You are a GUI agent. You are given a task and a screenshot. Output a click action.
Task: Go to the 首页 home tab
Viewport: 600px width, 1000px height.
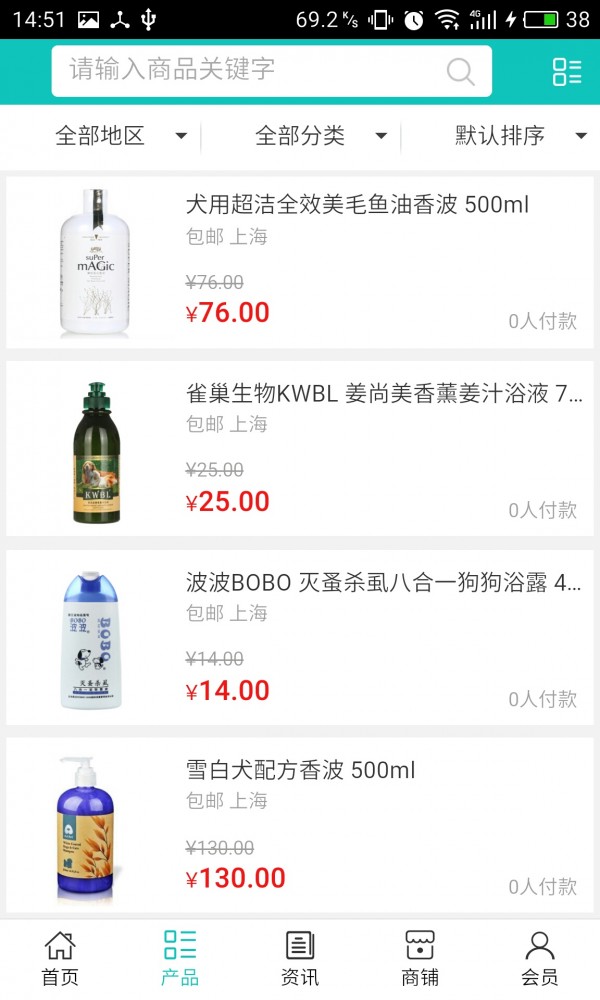click(x=60, y=958)
